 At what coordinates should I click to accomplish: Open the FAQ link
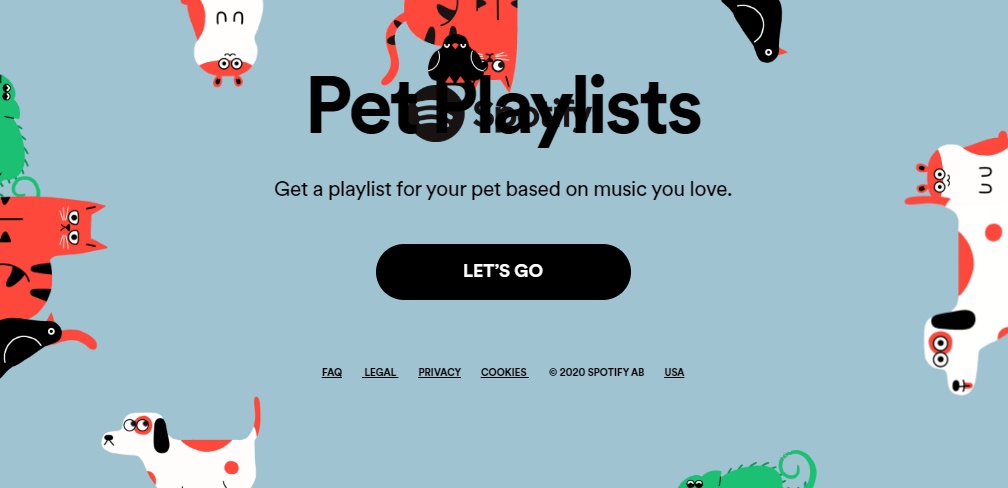click(x=332, y=372)
